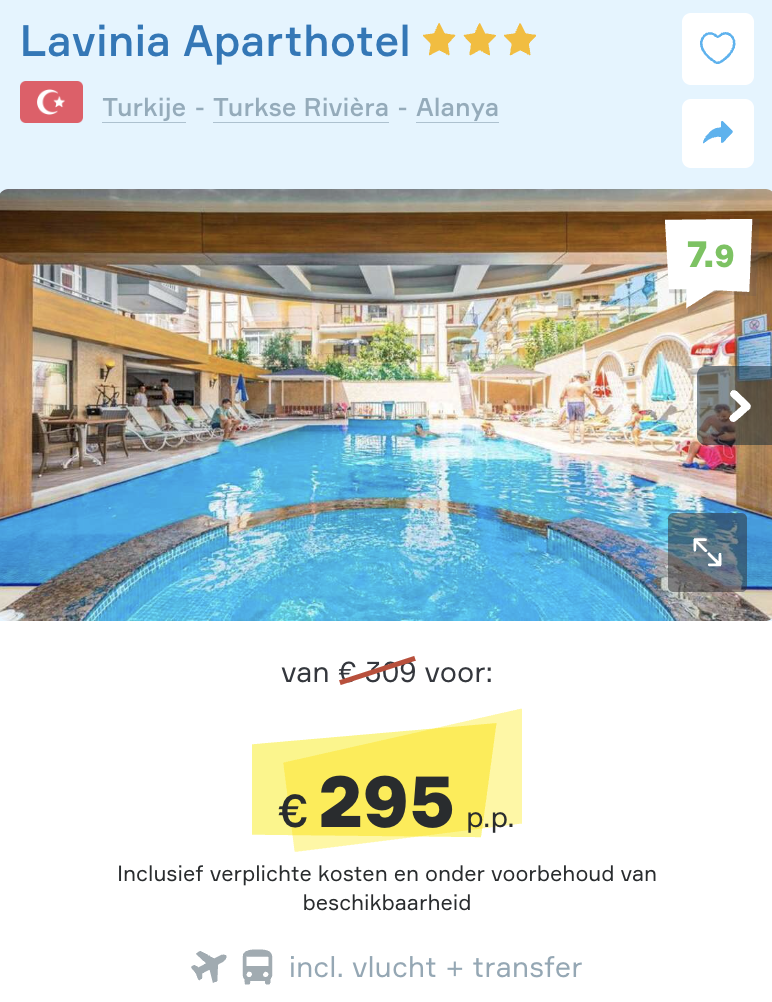Open the Turkse Rivièra link

pyautogui.click(x=301, y=108)
